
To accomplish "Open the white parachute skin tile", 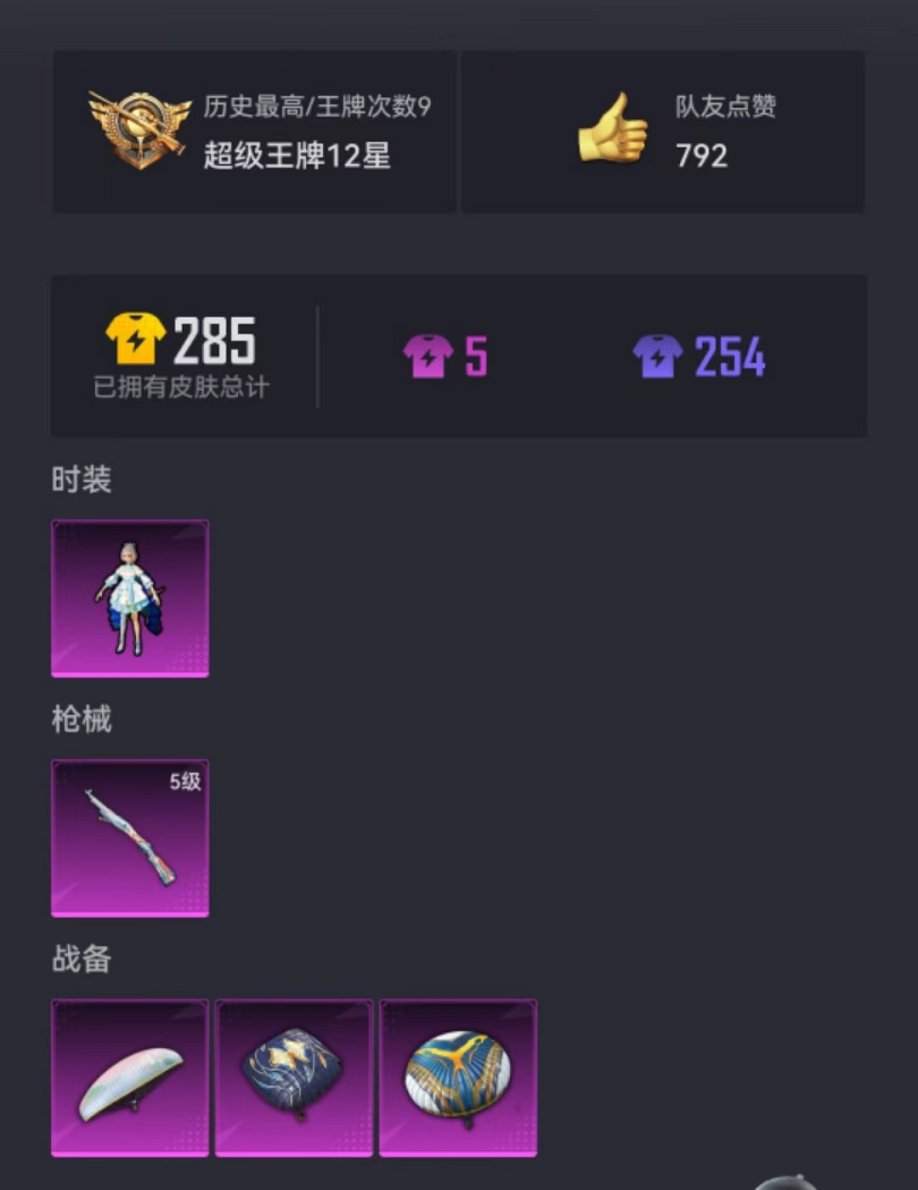I will click(x=130, y=1078).
